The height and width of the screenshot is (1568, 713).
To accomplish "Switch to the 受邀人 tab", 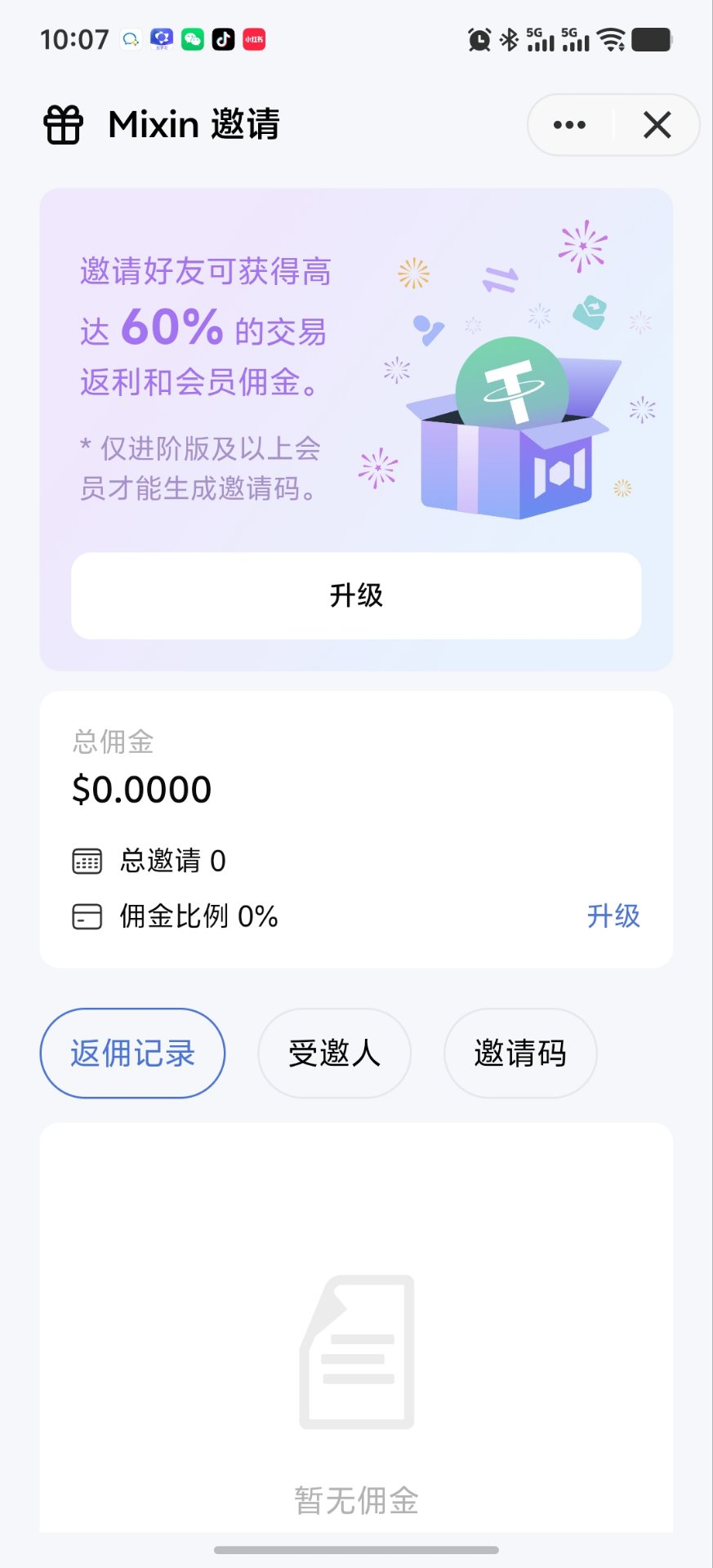I will pyautogui.click(x=334, y=1053).
